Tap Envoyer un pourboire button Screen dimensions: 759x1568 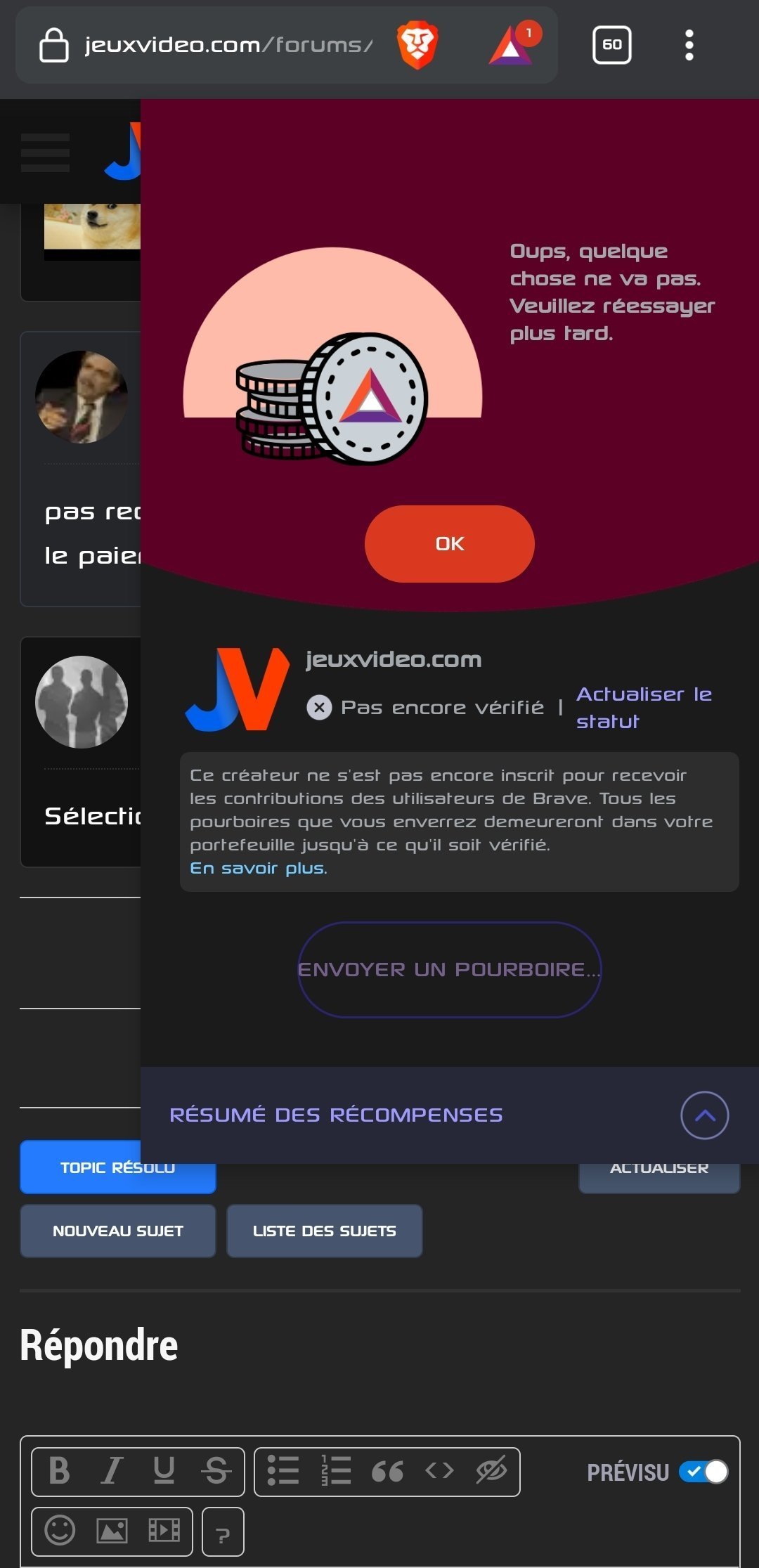449,969
